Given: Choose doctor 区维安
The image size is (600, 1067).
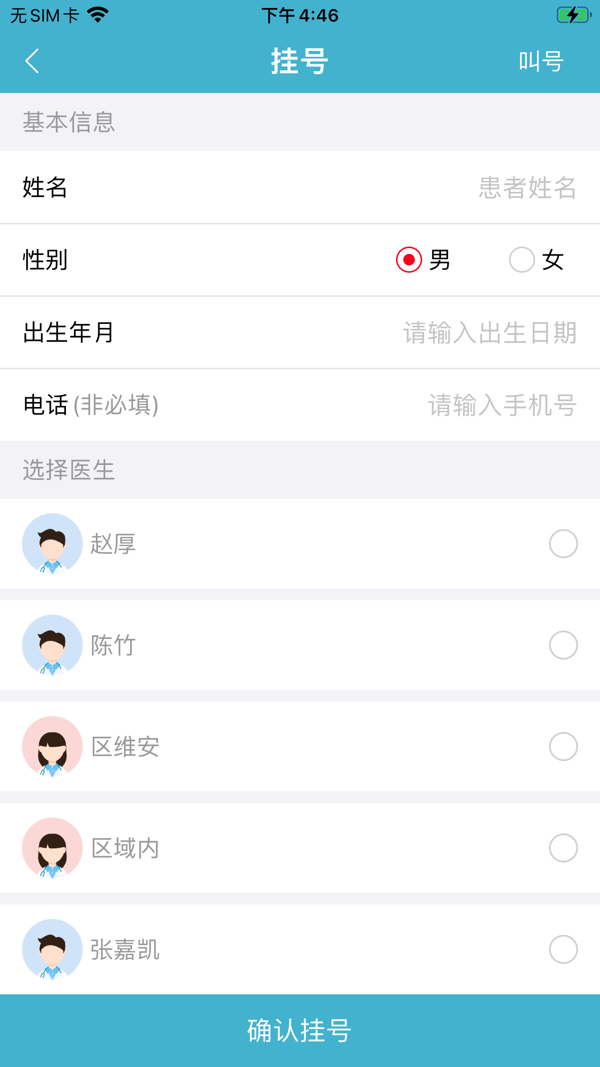Looking at the screenshot, I should point(563,747).
